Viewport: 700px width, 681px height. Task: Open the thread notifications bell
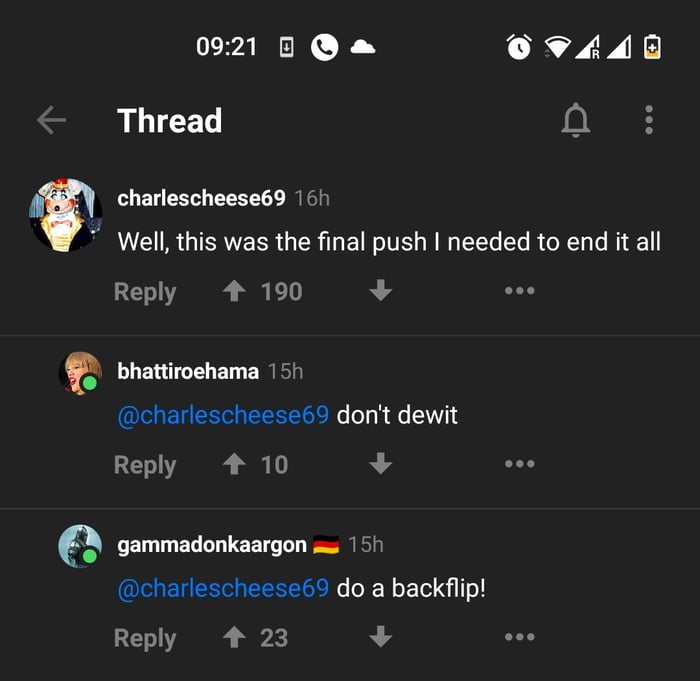[x=575, y=121]
